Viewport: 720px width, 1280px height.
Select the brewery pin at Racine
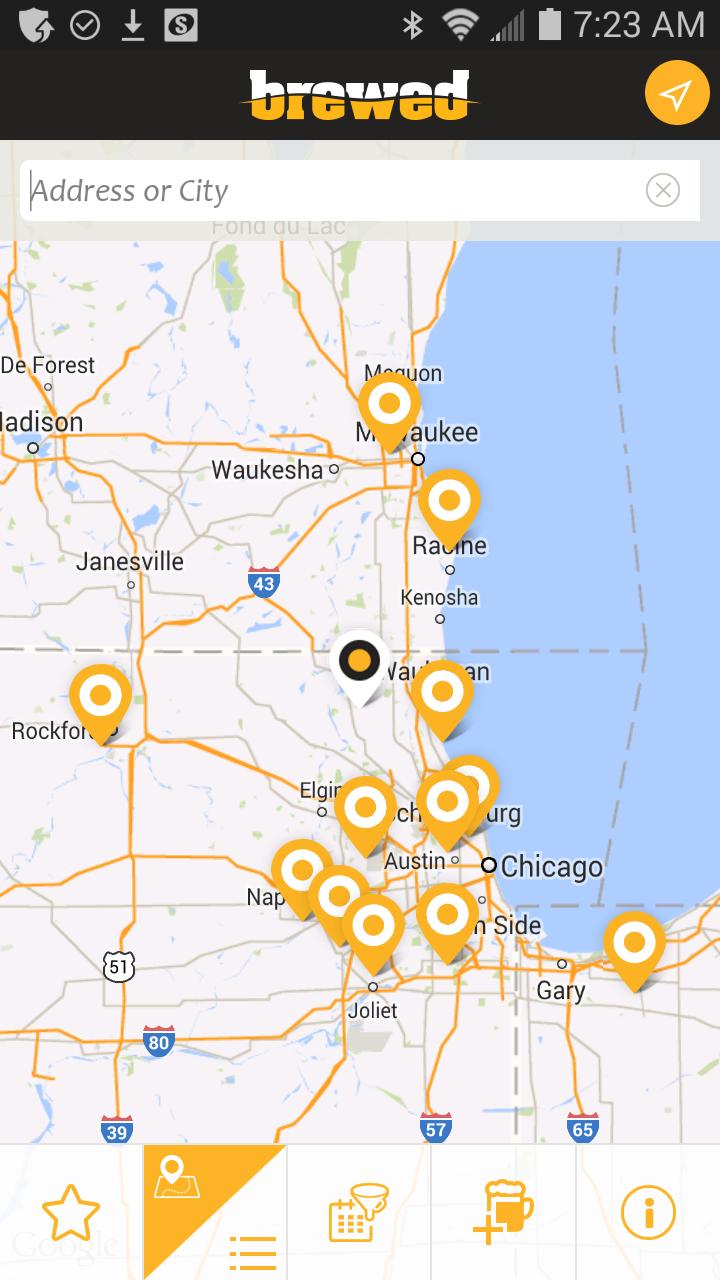(x=449, y=501)
